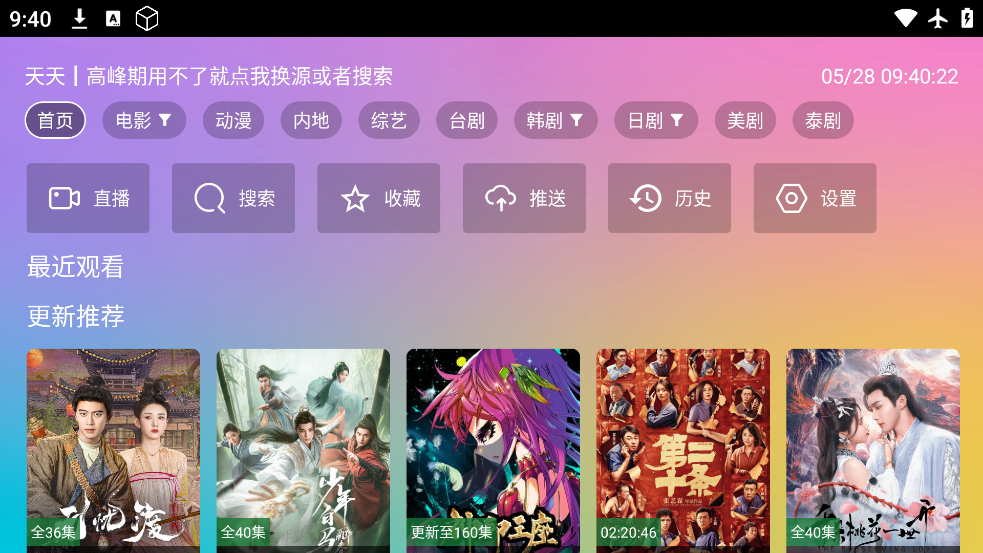
Task: Open the 搜索 search button
Action: click(233, 199)
